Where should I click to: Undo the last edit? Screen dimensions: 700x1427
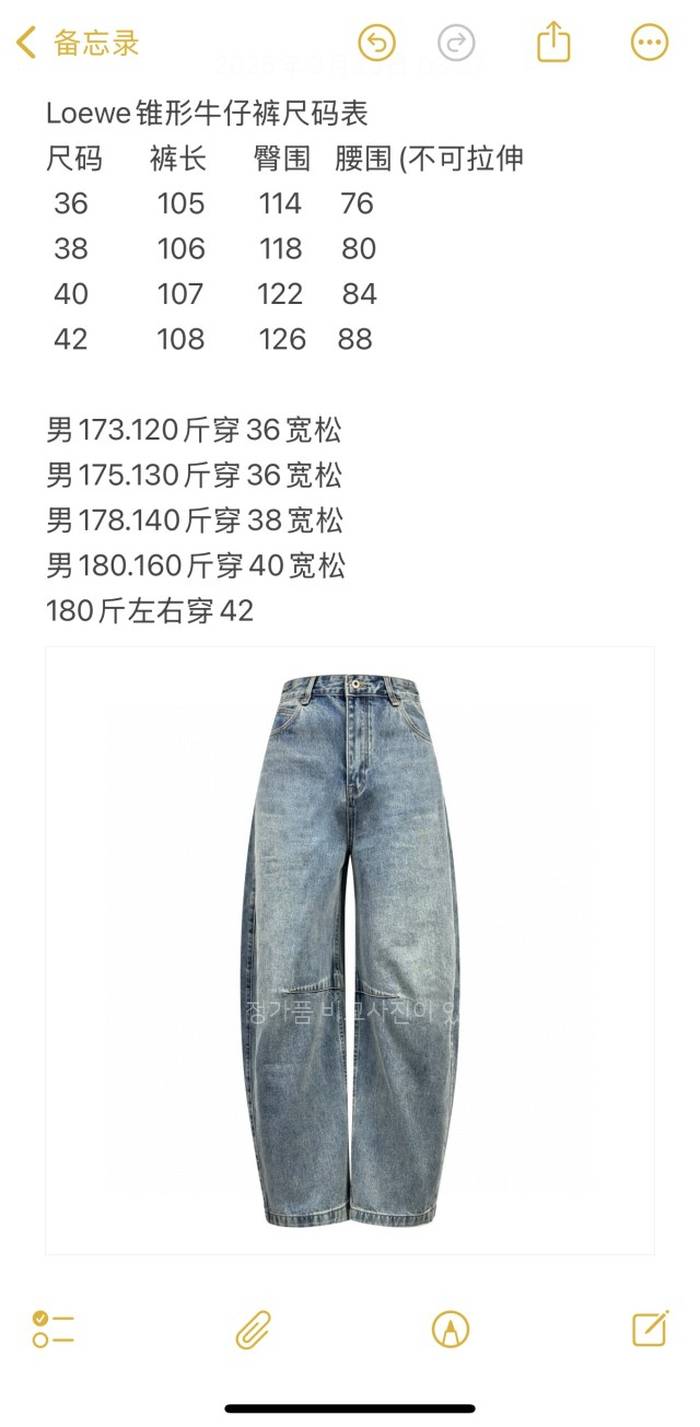(x=377, y=43)
